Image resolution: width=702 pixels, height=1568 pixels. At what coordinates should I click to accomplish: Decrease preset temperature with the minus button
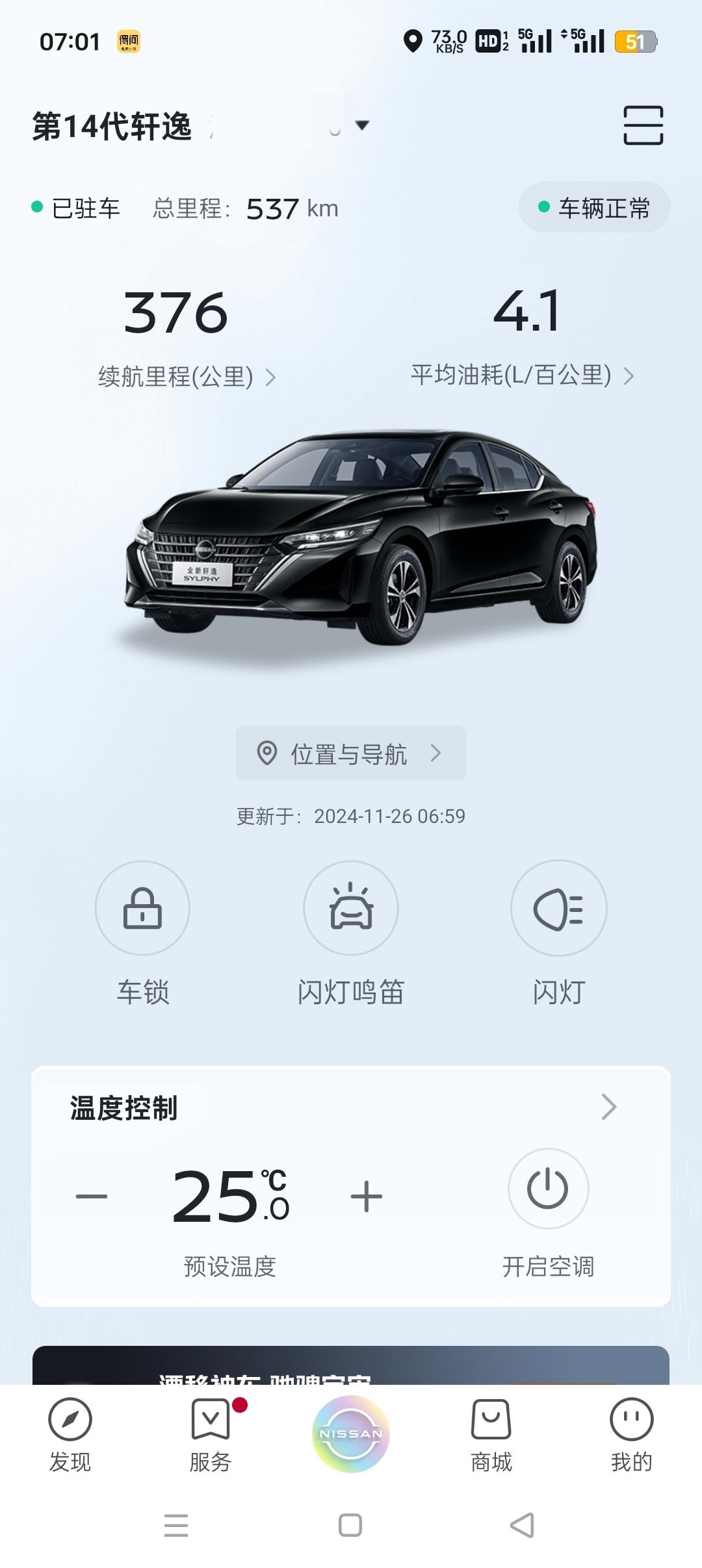pyautogui.click(x=92, y=1196)
